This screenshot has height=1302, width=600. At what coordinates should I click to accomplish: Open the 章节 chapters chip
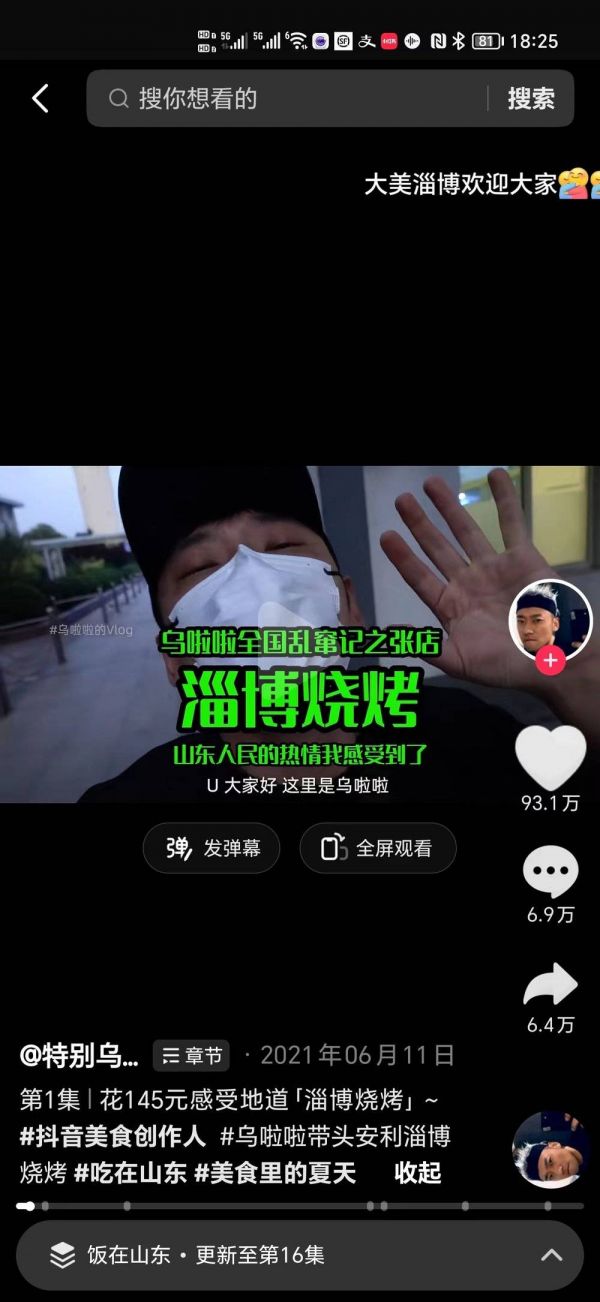pyautogui.click(x=192, y=1056)
